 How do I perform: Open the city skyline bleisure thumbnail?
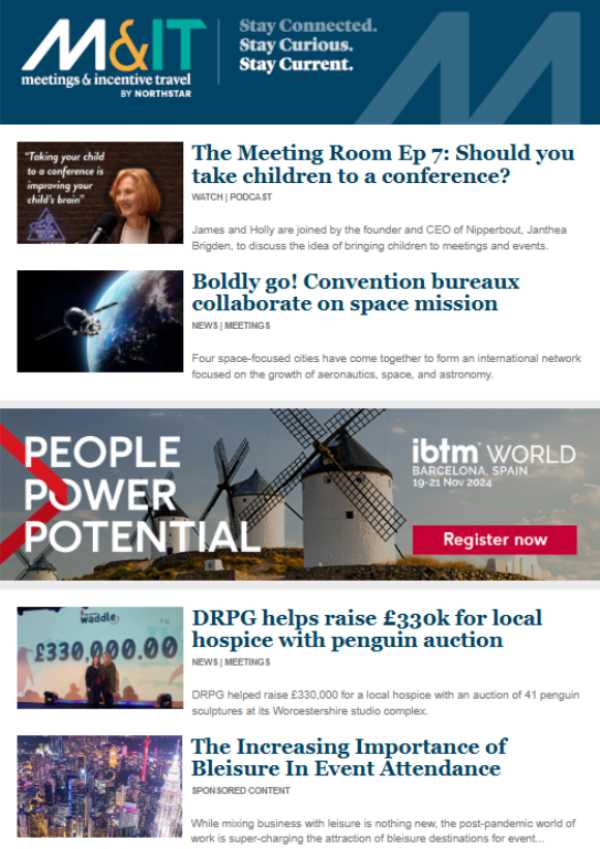tap(100, 786)
